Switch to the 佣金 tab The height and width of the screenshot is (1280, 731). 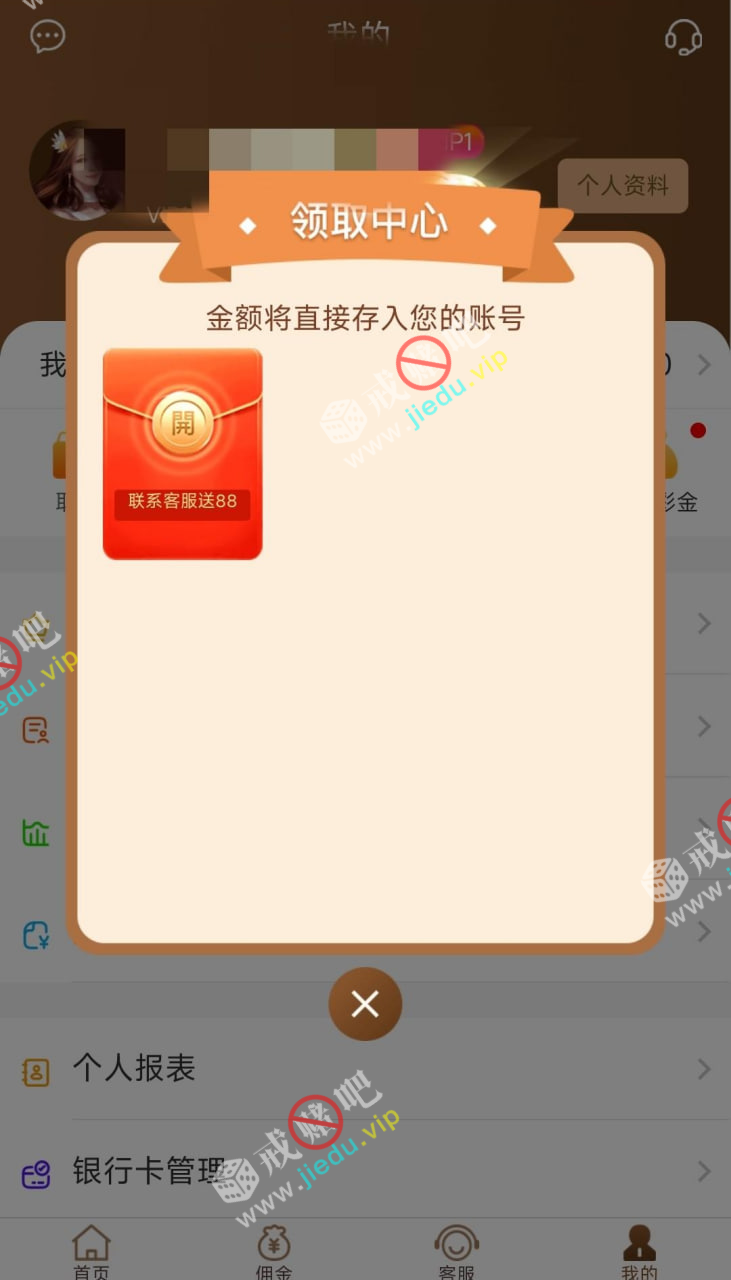point(274,1252)
